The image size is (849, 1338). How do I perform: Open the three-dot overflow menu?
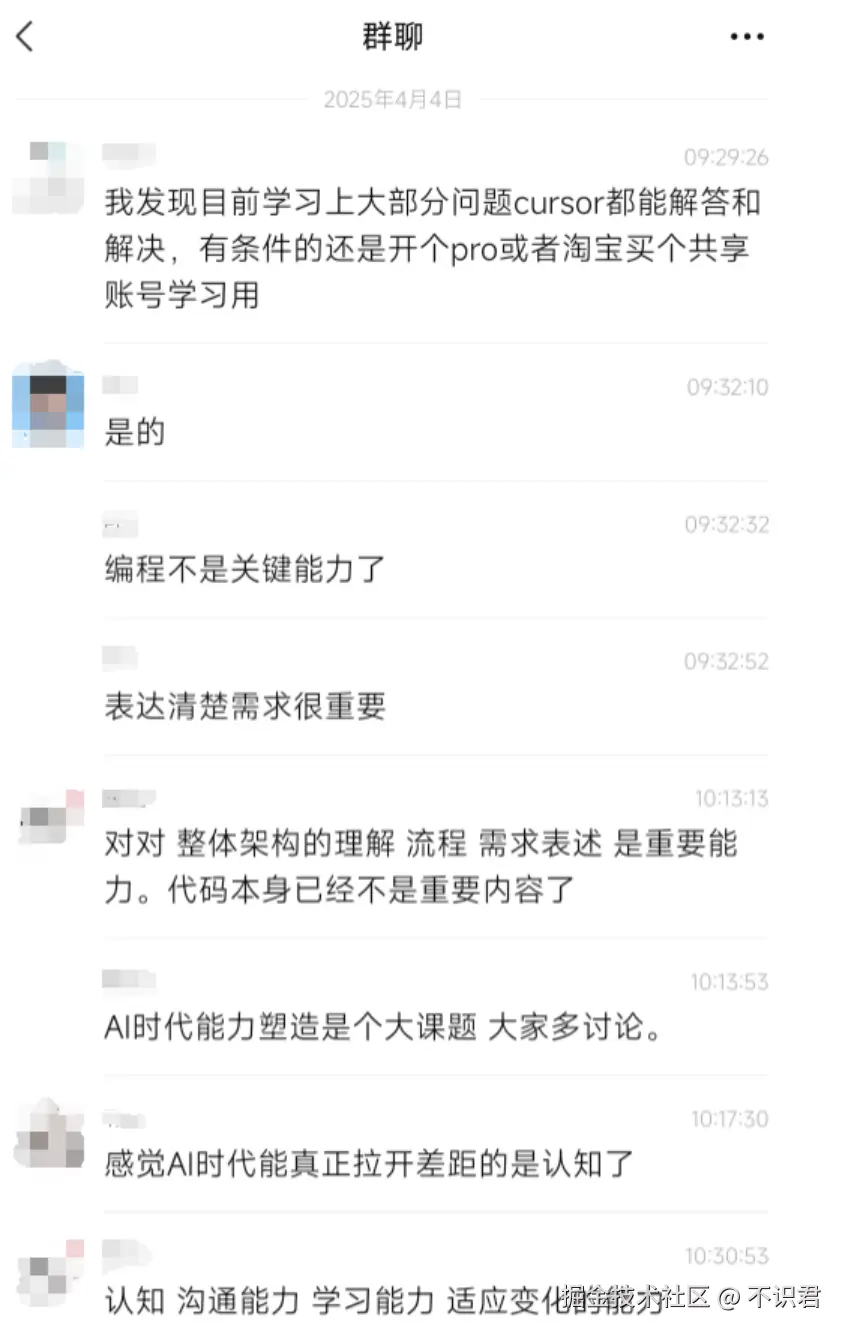point(746,37)
